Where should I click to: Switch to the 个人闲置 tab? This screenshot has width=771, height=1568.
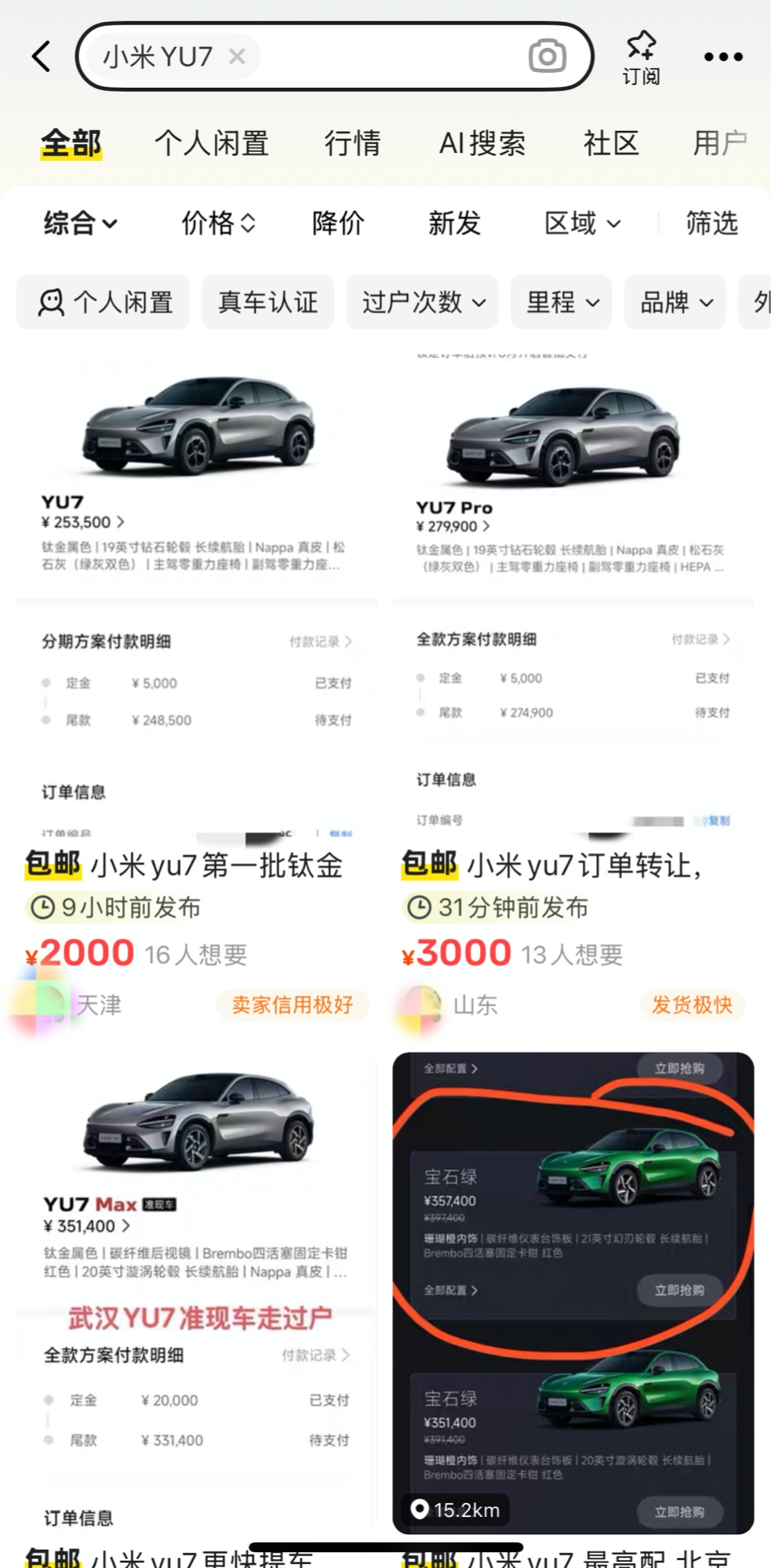tap(212, 143)
